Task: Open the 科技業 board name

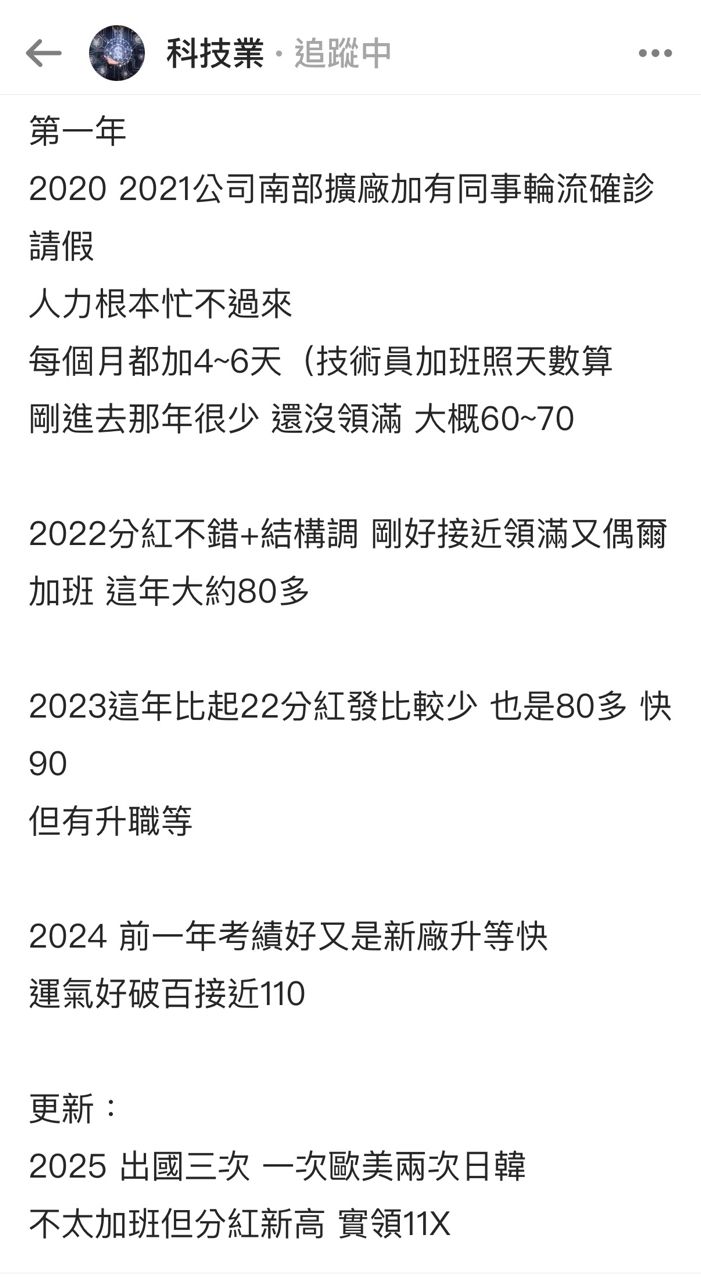Action: pos(215,54)
